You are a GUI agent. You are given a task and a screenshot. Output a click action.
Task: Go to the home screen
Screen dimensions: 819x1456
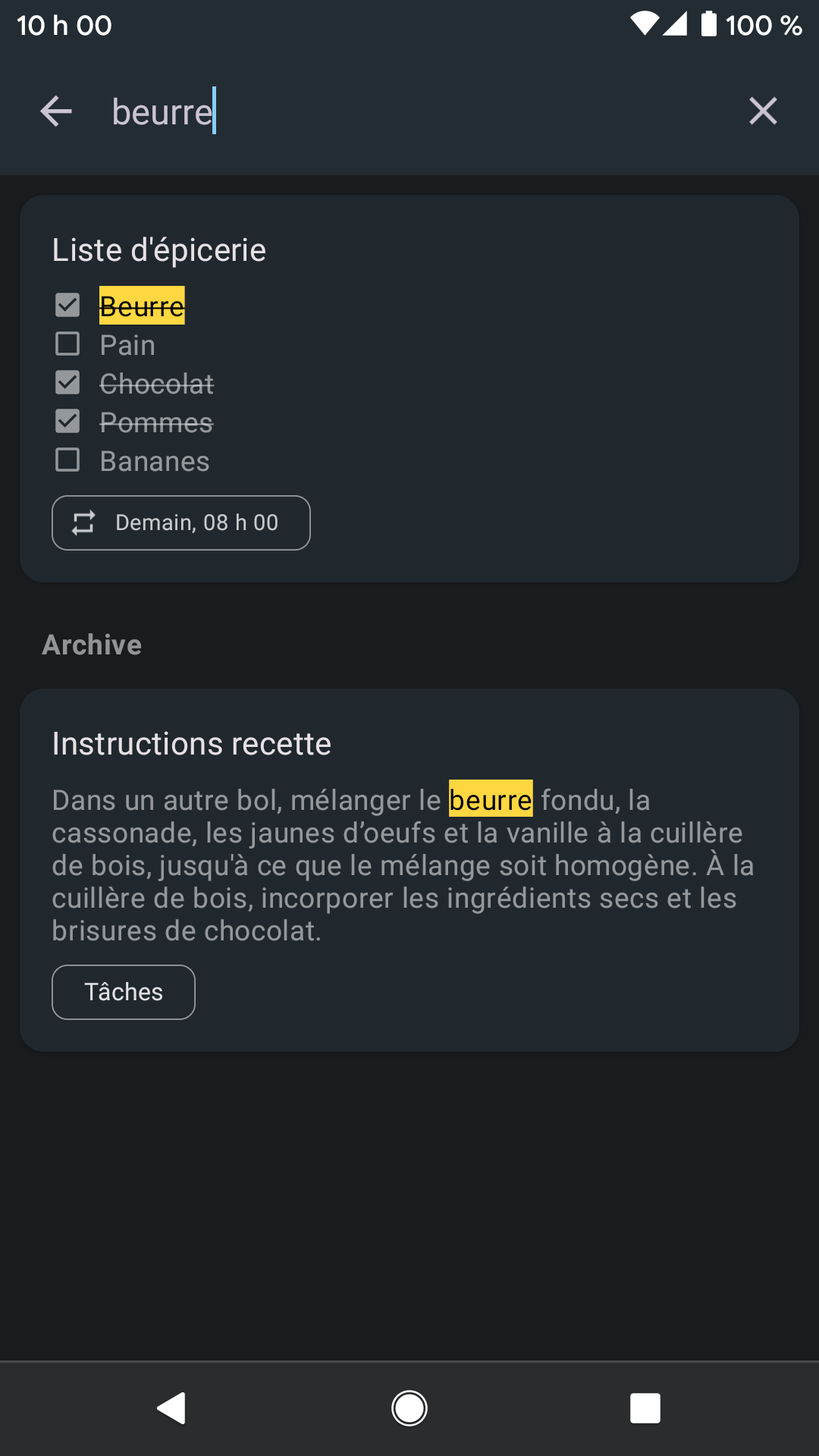tap(409, 1408)
